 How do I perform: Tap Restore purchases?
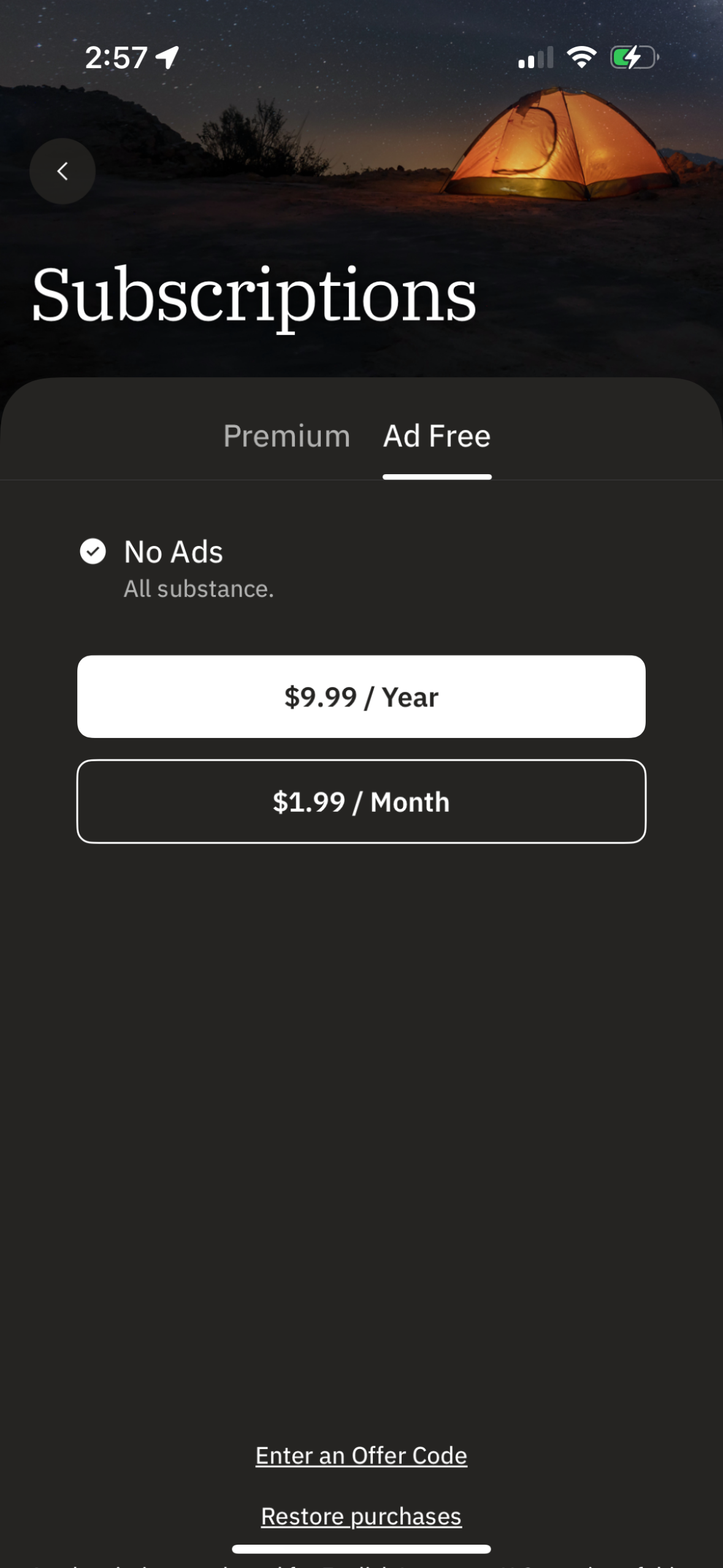pos(361,1516)
